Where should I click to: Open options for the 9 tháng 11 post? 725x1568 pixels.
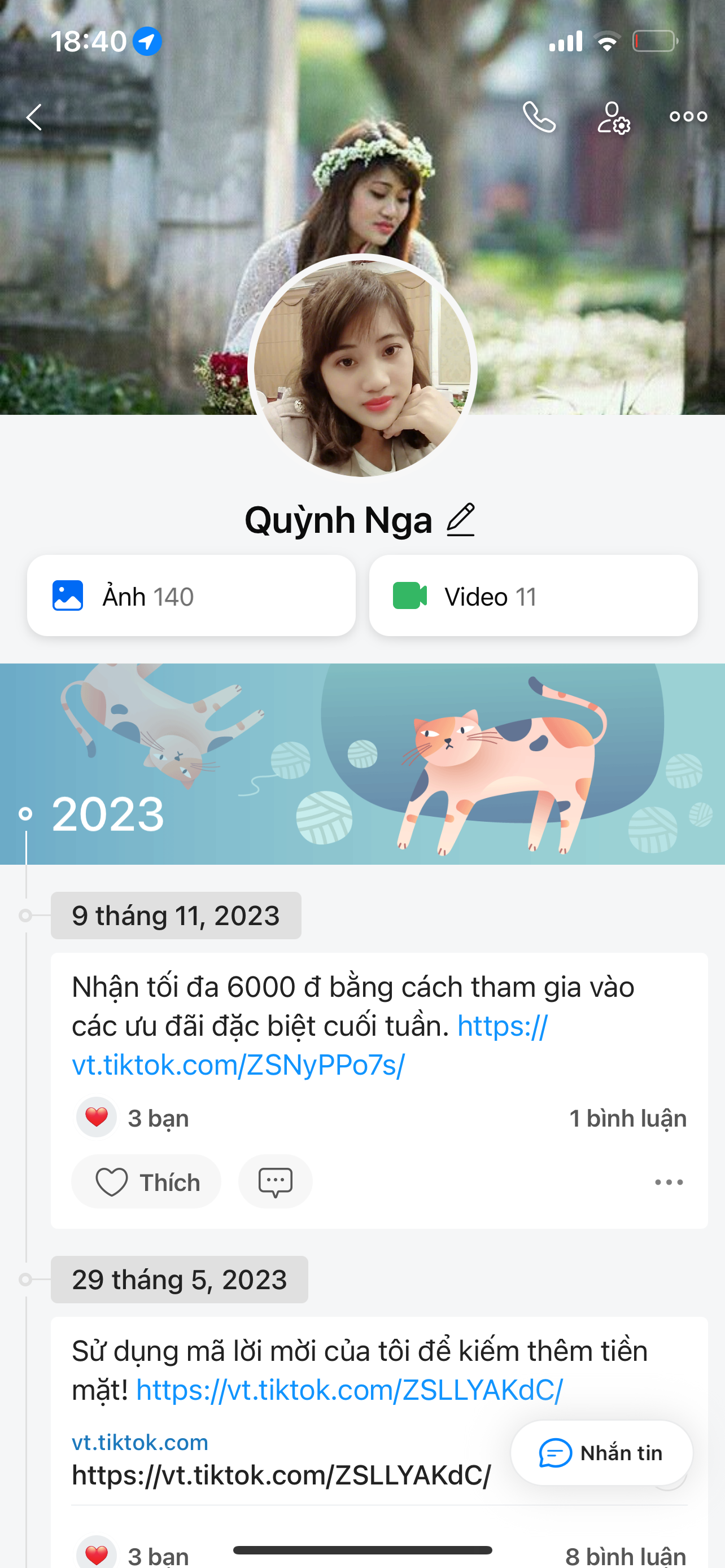point(669,1182)
